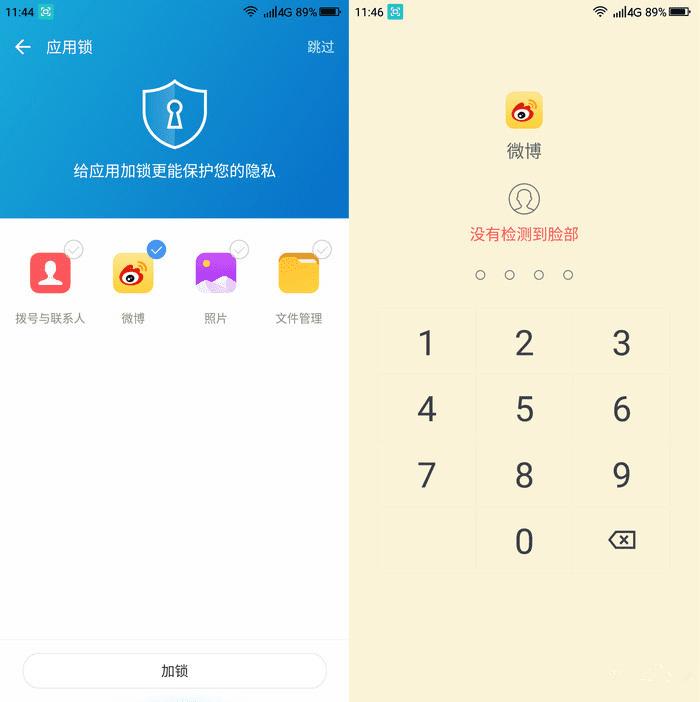The image size is (700, 702).
Task: Enter digit 2 on keypad
Action: pos(524,343)
